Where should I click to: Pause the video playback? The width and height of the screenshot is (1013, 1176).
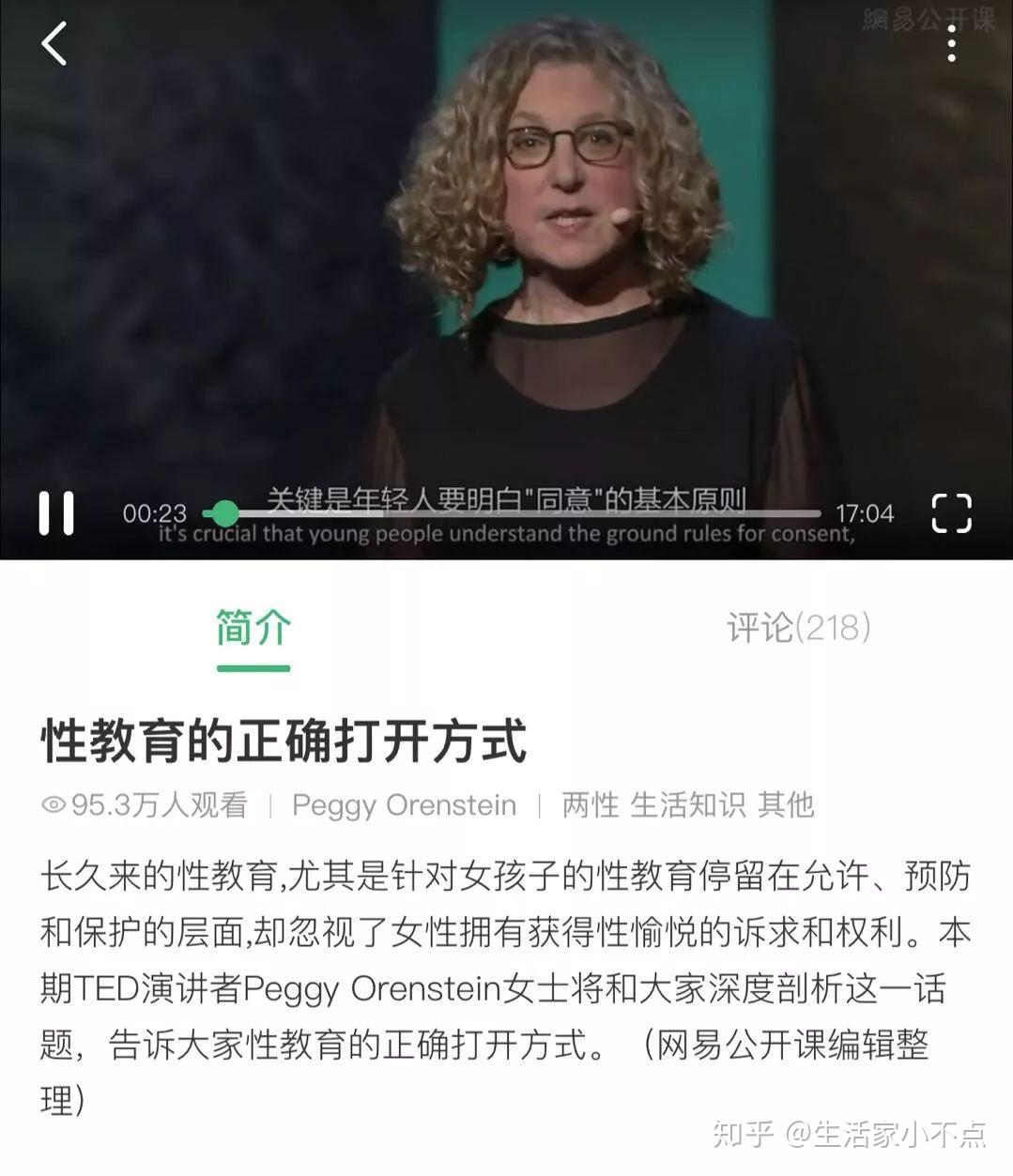[56, 513]
